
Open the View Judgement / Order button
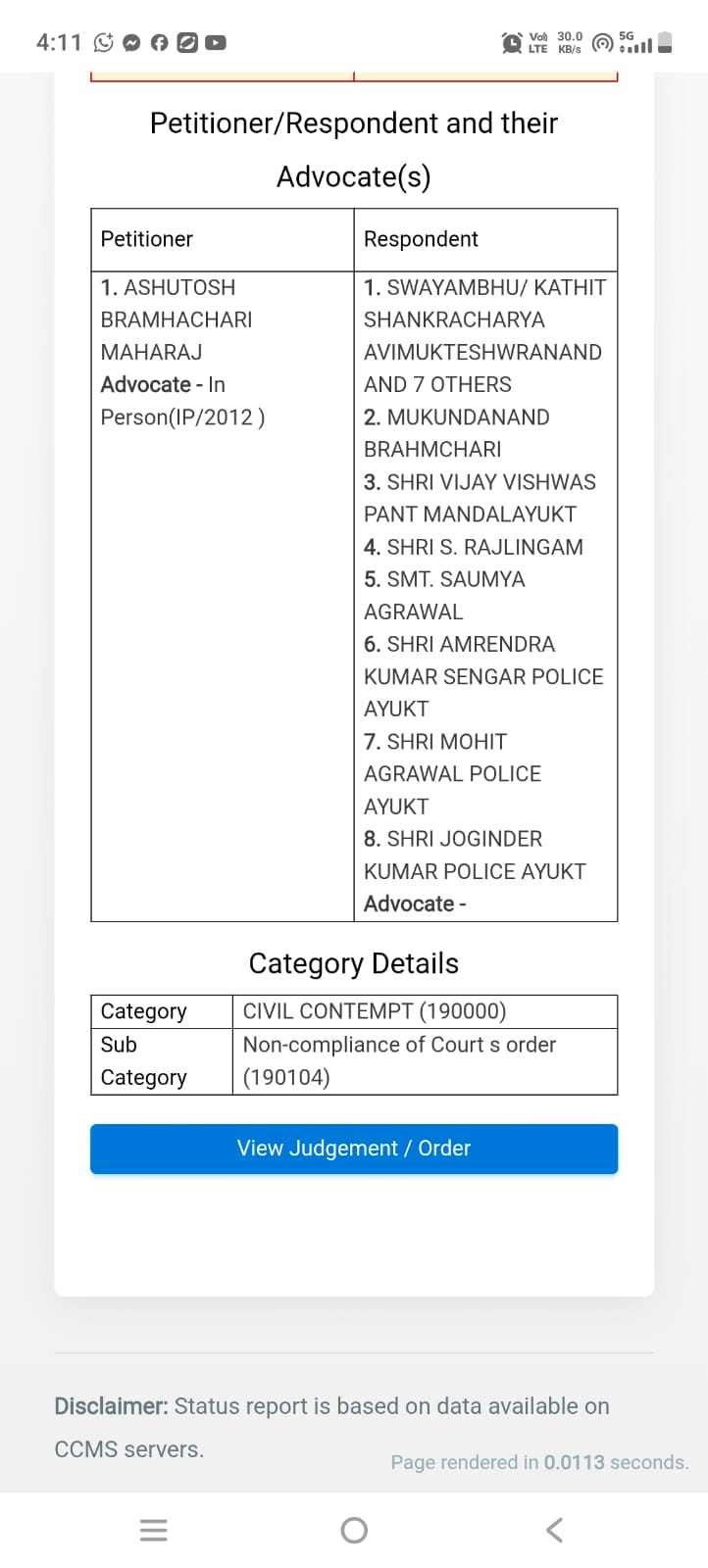point(353,1149)
